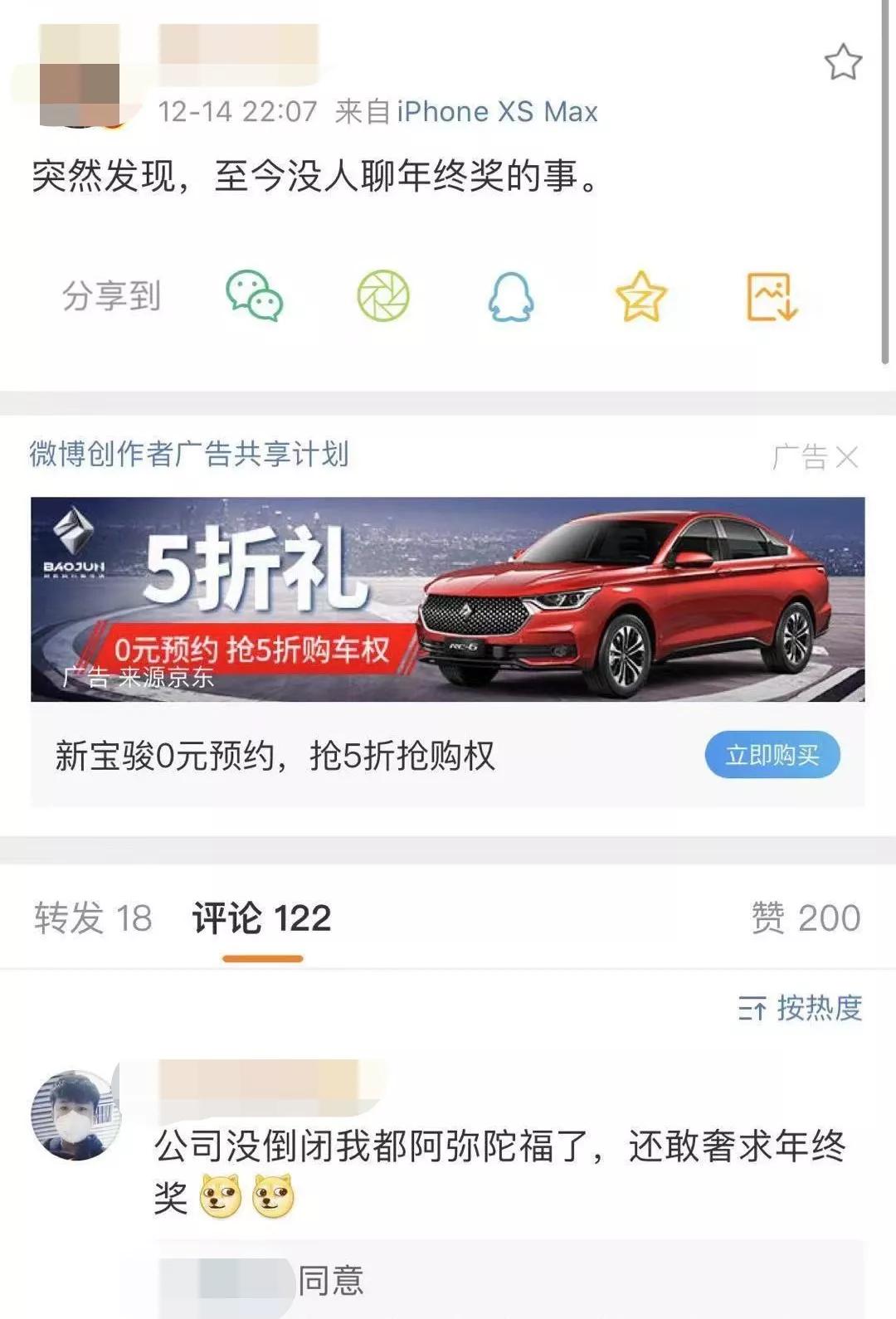896x1319 pixels.
Task: Share the post to Qzone
Action: click(640, 297)
